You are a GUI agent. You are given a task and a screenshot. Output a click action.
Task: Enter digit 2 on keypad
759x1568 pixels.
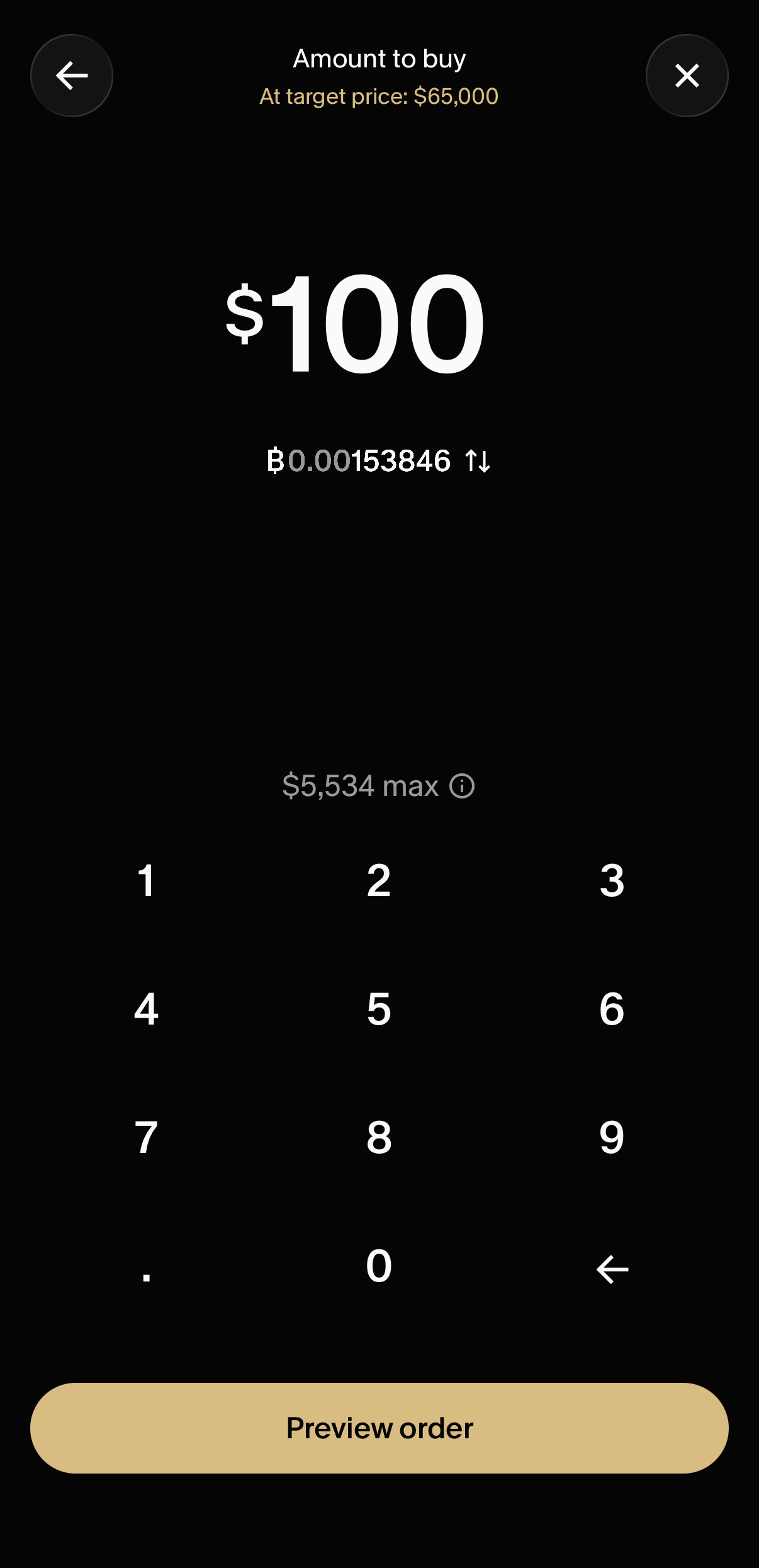point(379,880)
